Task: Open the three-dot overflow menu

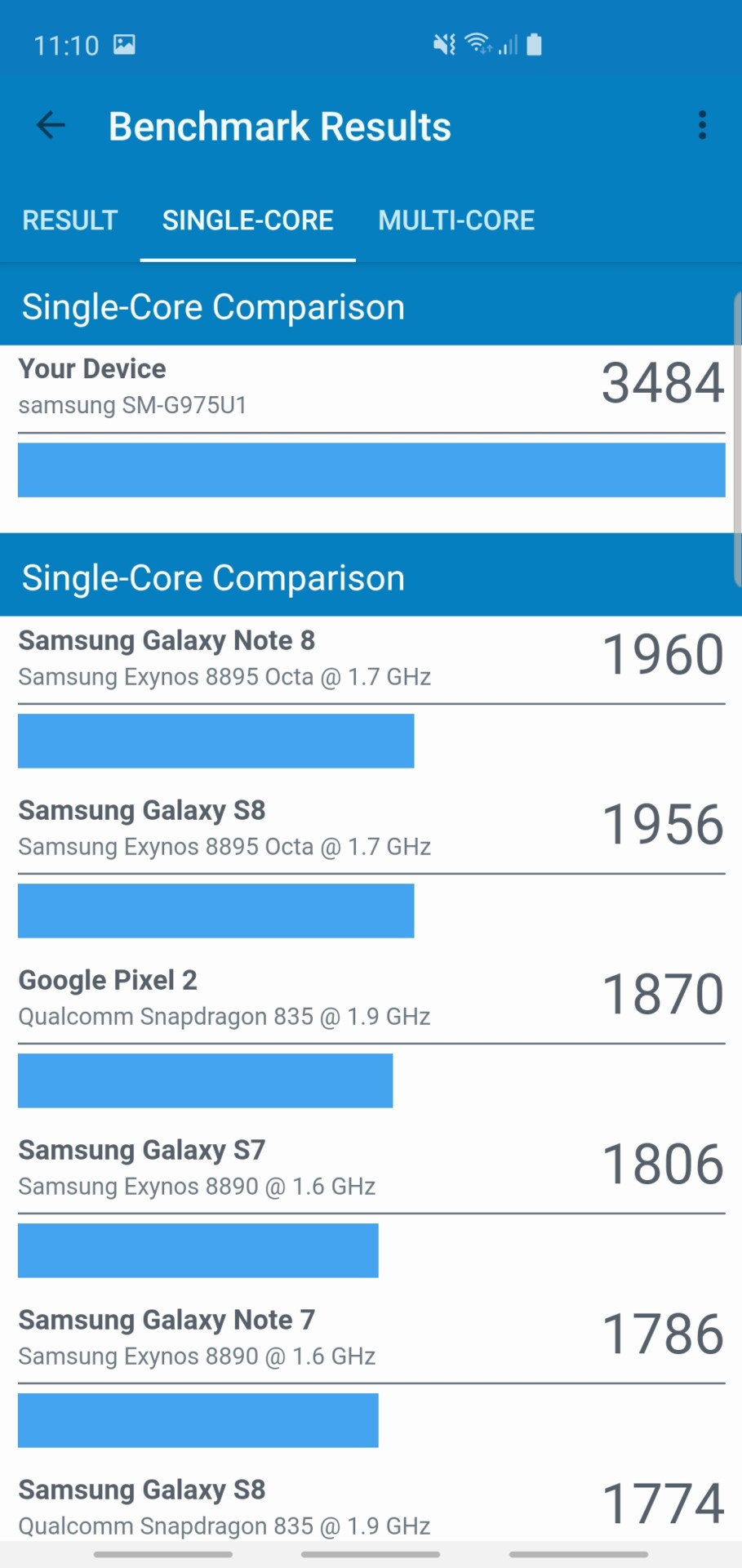Action: click(x=701, y=126)
